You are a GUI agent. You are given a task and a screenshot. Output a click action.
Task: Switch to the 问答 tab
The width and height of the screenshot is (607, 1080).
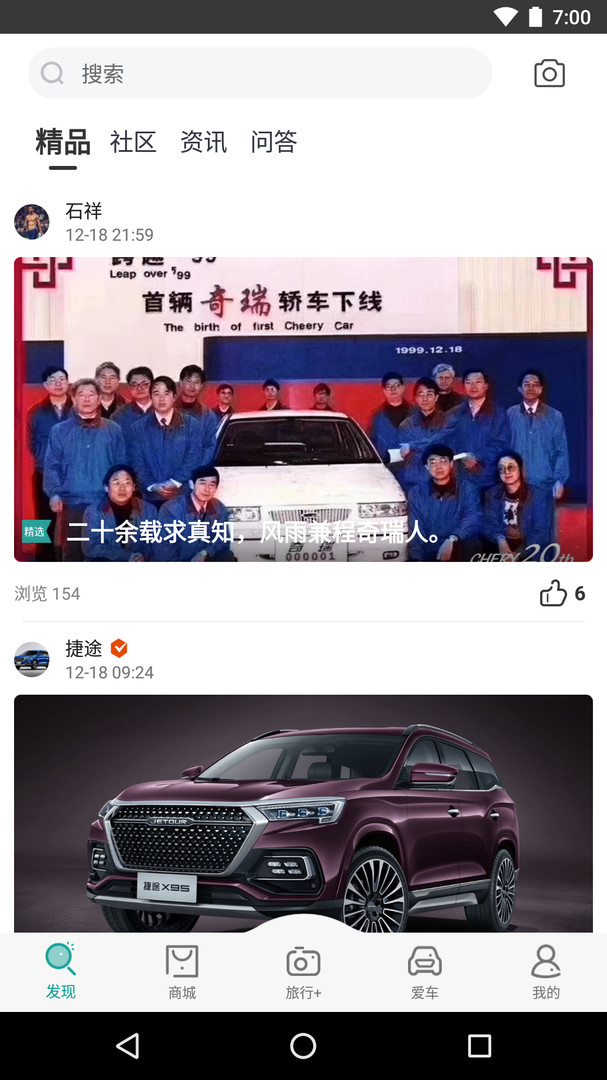(x=274, y=142)
